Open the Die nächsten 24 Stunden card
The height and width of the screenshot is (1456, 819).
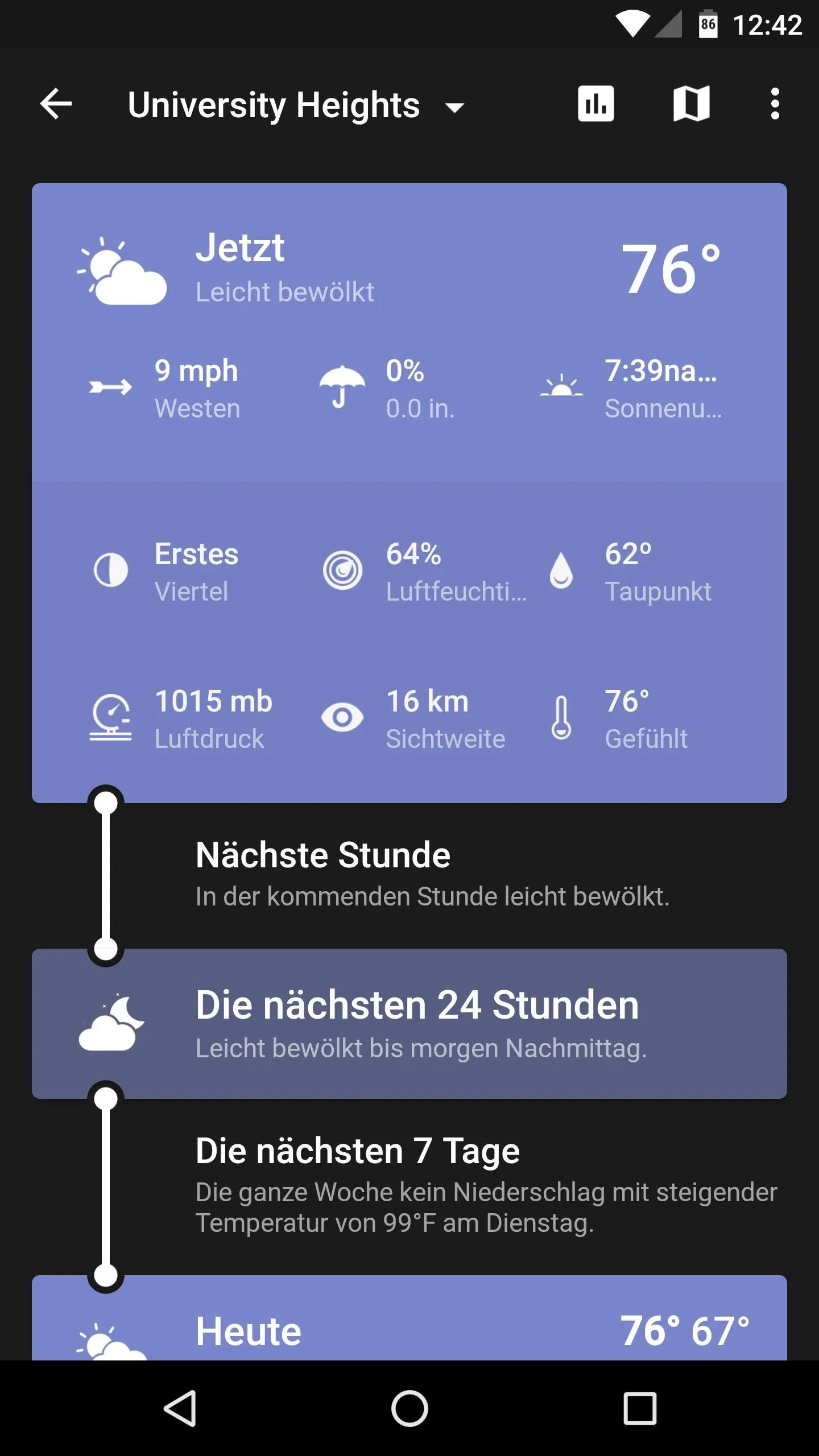(409, 1024)
